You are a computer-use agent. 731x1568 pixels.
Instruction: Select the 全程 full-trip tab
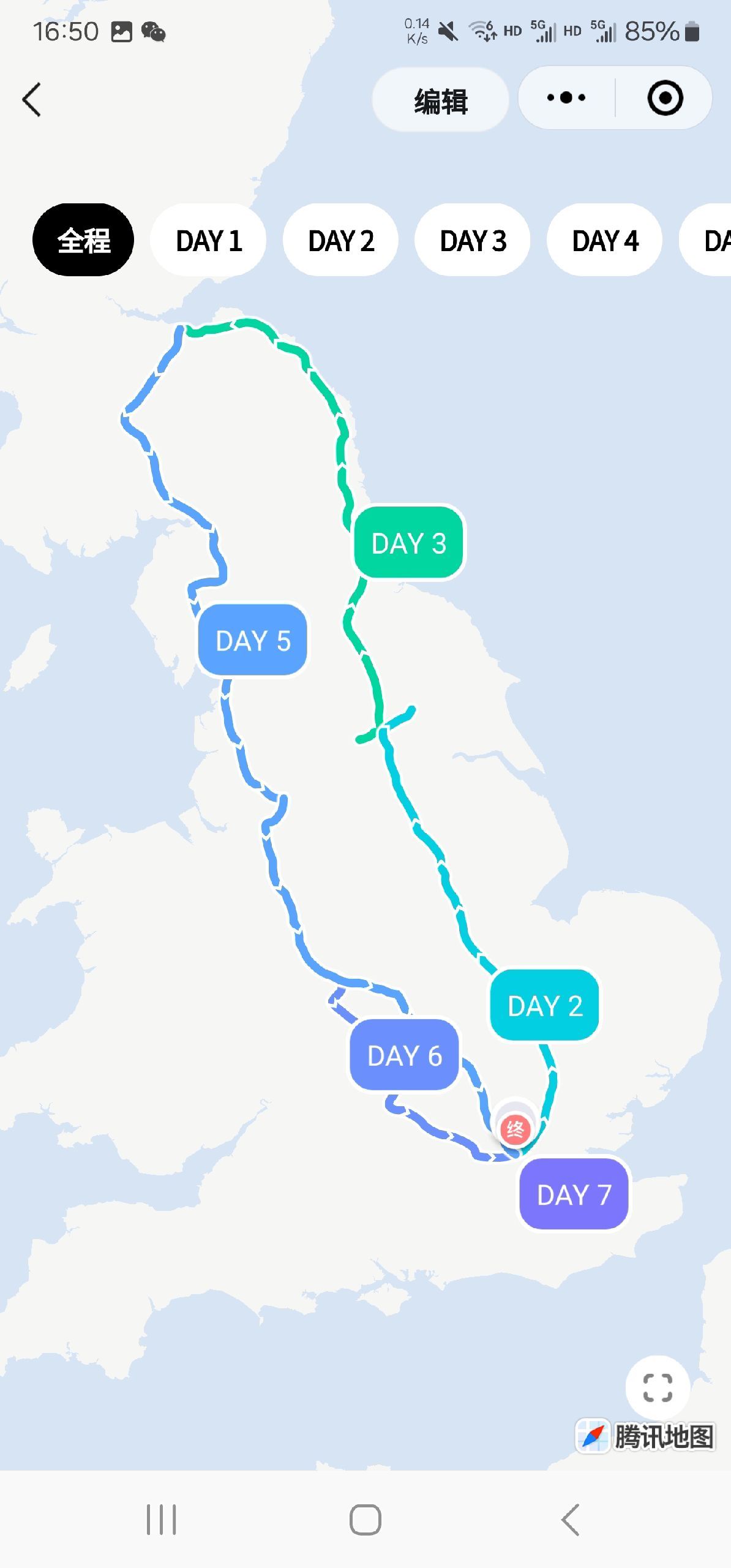click(x=83, y=240)
